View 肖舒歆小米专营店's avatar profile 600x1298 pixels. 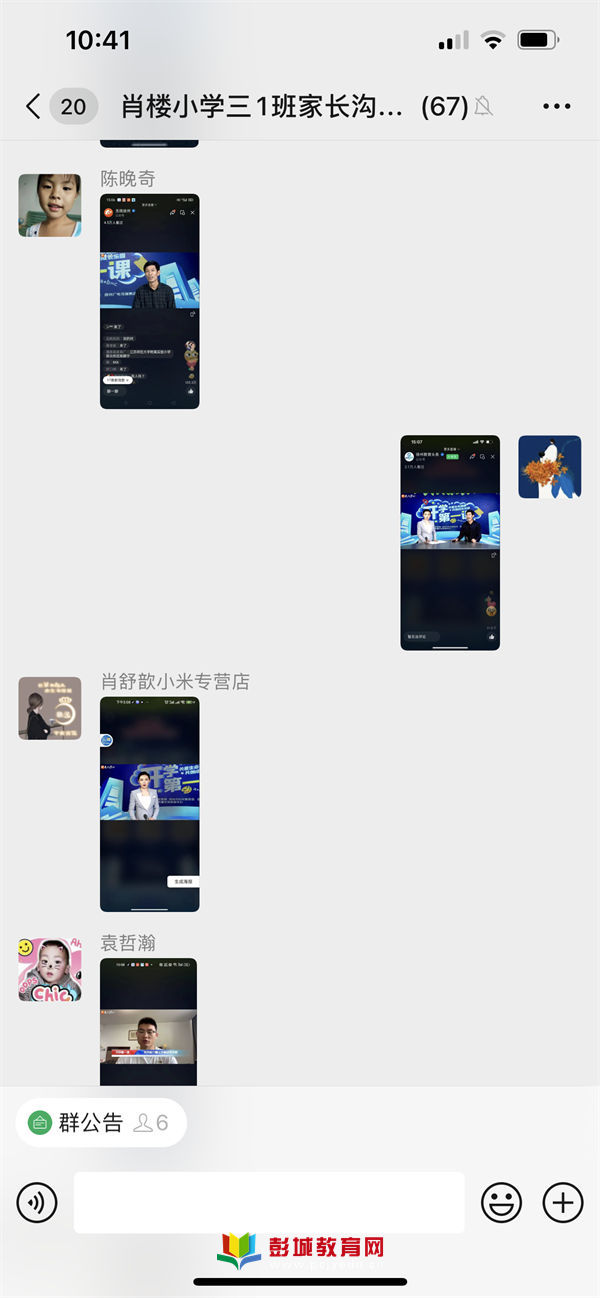click(x=49, y=708)
